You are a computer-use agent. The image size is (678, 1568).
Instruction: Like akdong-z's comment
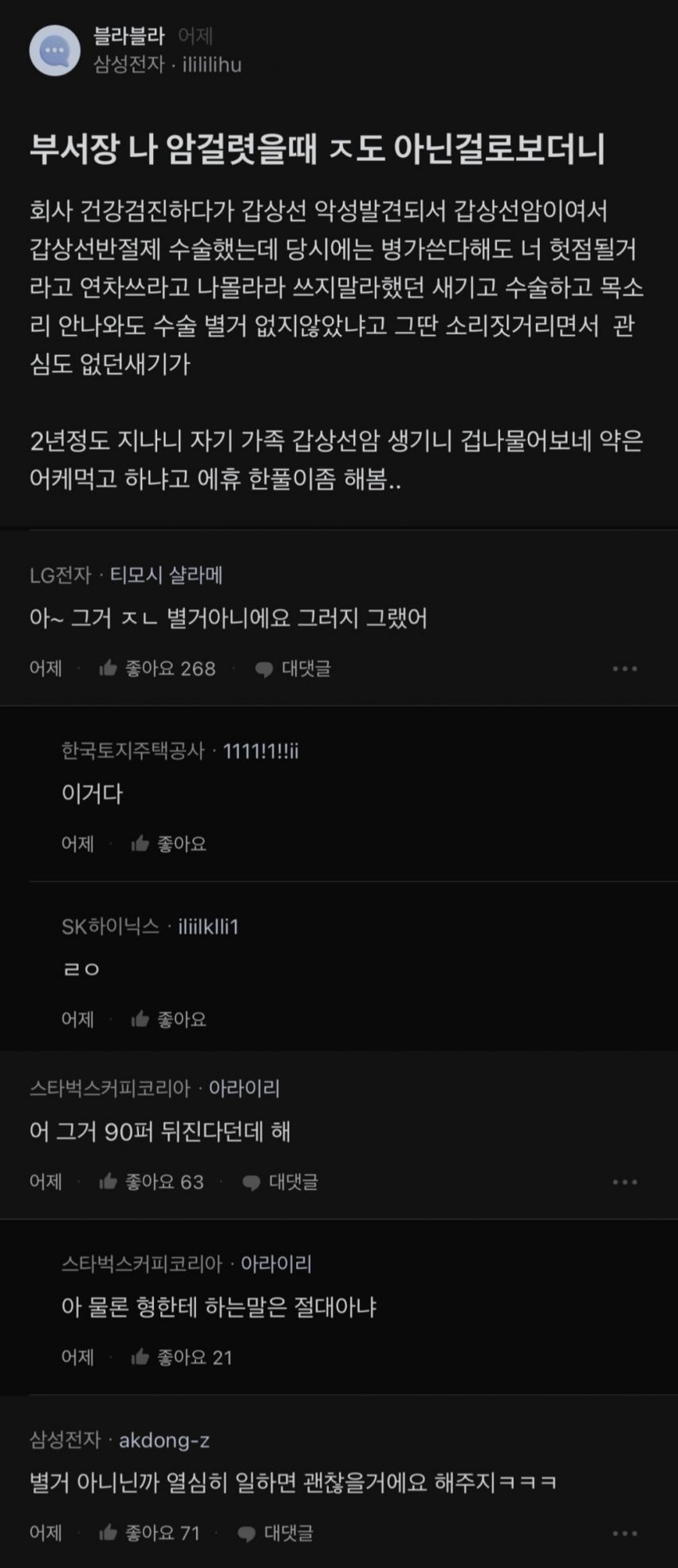(149, 1533)
